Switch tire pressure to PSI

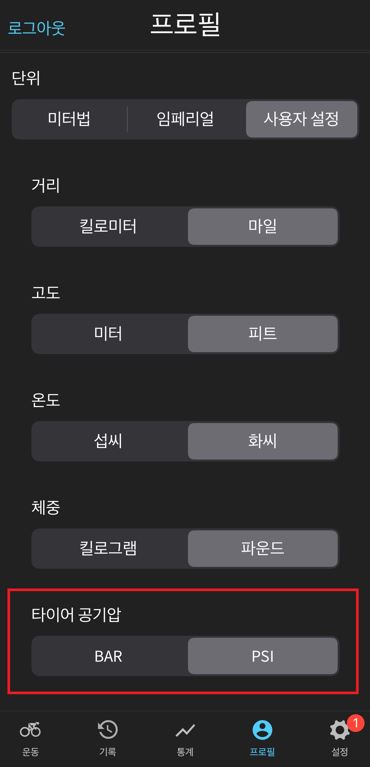pyautogui.click(x=262, y=656)
